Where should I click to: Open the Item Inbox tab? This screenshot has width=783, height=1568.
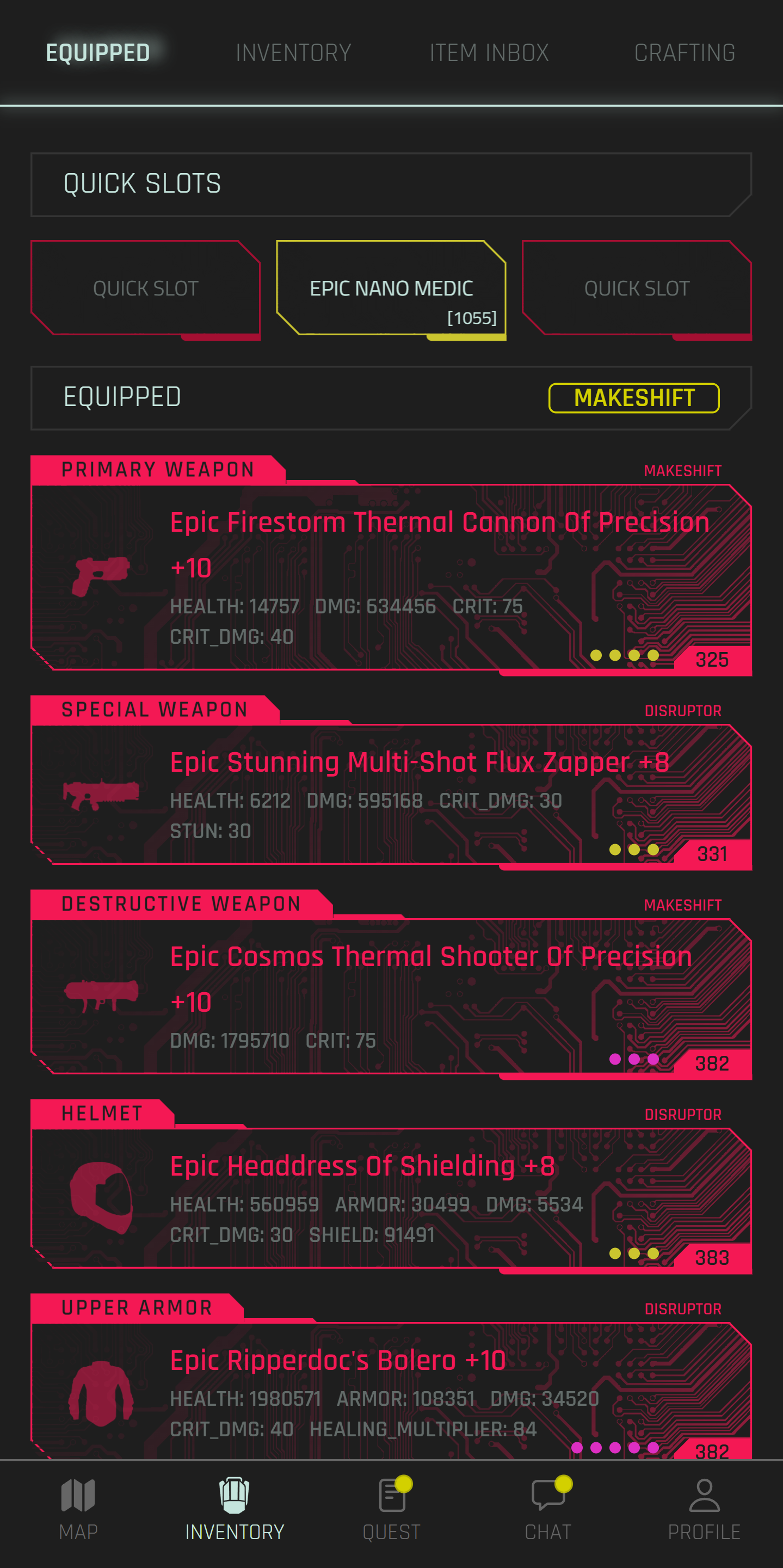point(489,53)
